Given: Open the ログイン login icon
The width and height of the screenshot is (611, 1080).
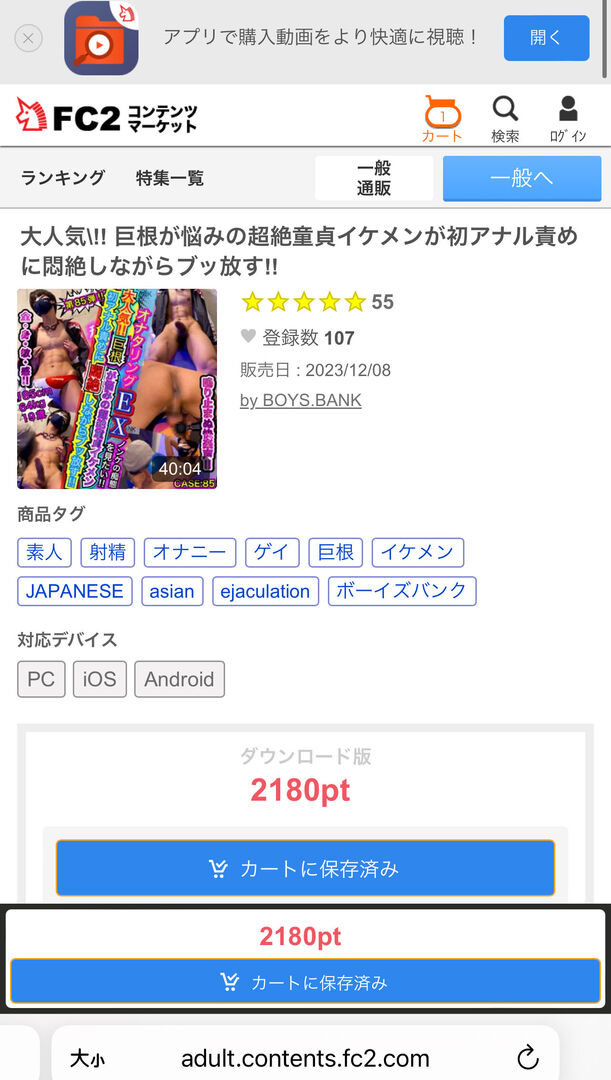Looking at the screenshot, I should point(568,119).
